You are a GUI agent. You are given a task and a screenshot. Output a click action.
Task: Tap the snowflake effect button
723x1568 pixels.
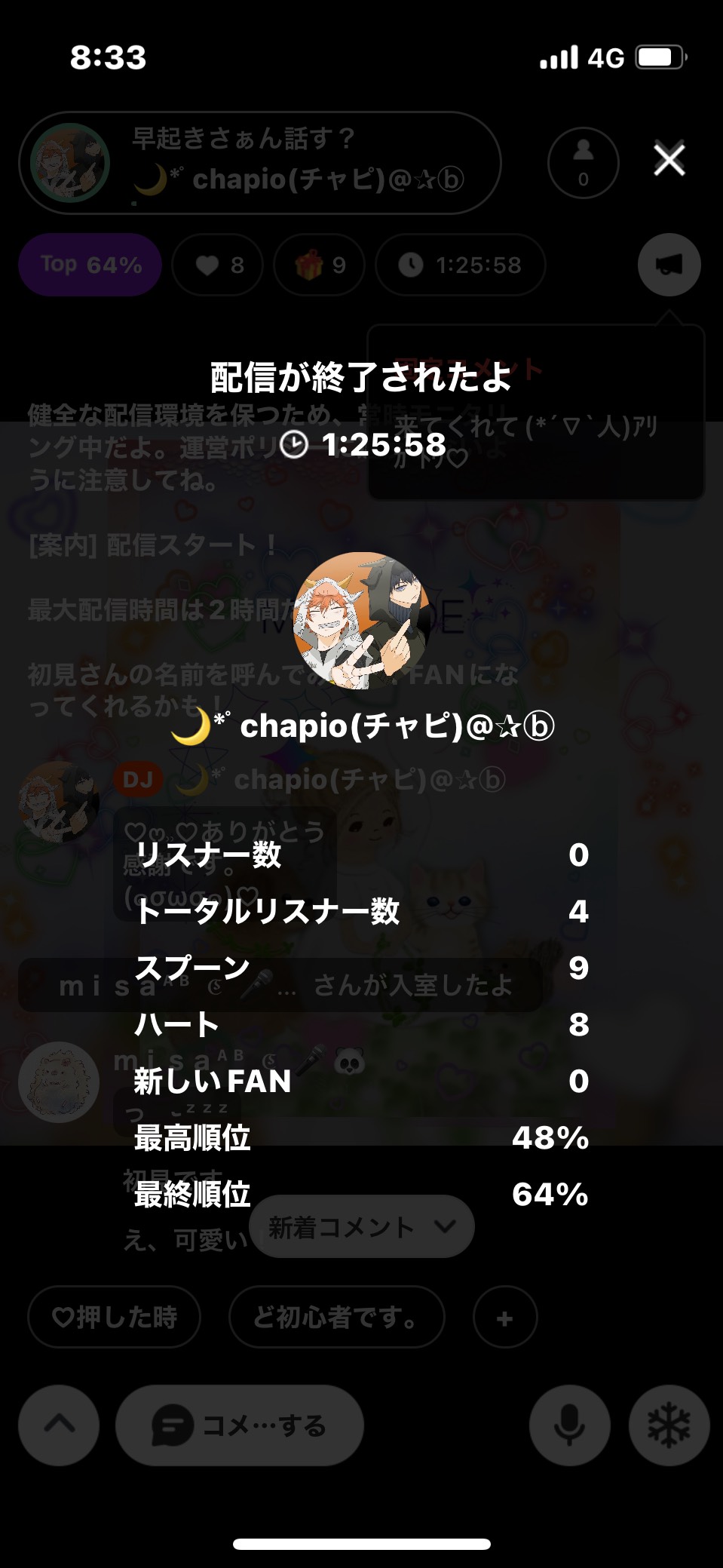click(669, 1425)
